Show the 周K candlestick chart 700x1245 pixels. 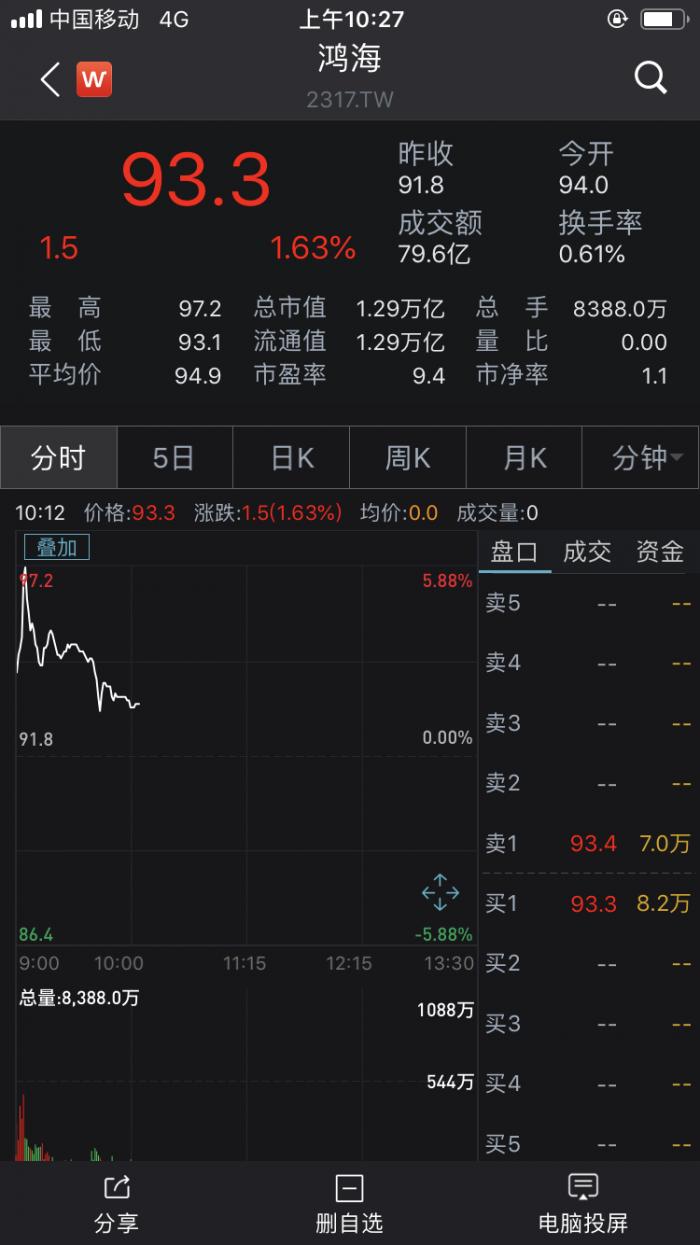coord(408,458)
